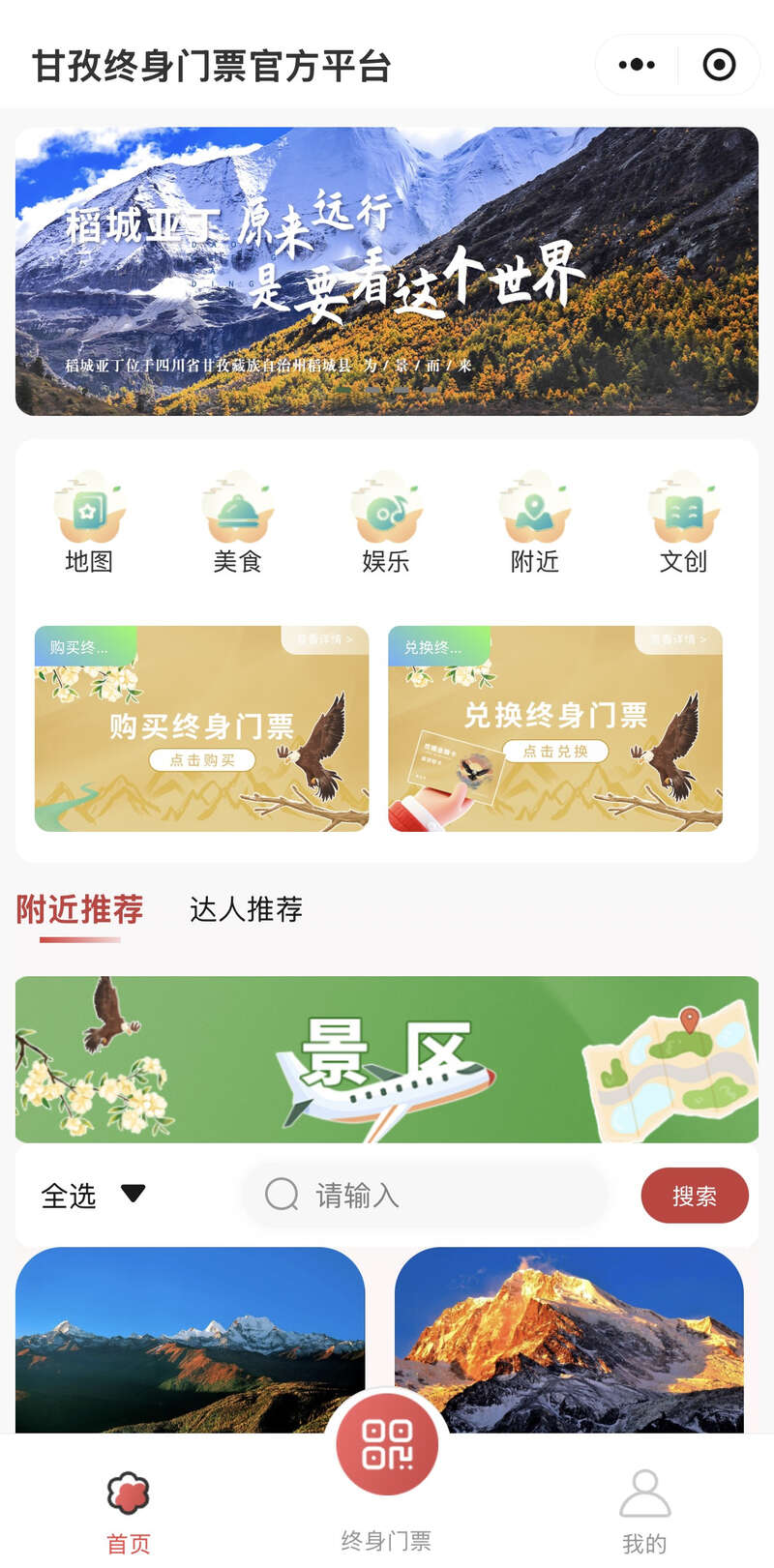This screenshot has width=774, height=1568.
Task: Open the 地图 shortcut
Action: point(89,522)
